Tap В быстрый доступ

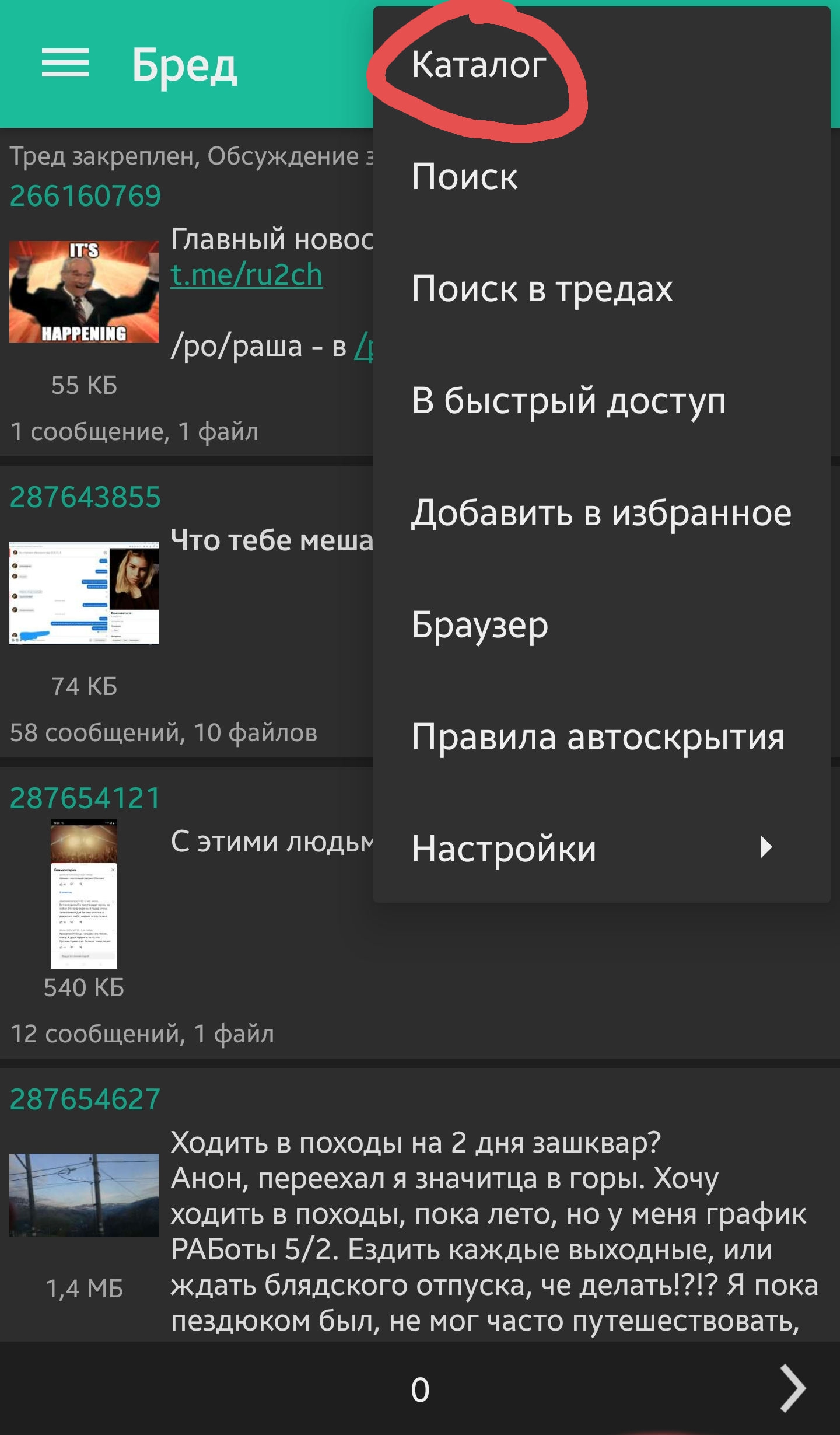point(601,399)
